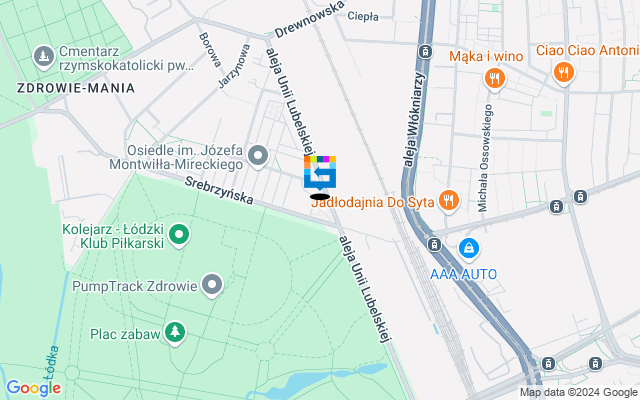Tap the Kolejarz - Łódzki Klub Piłkarski marker
640x400 pixels.
point(179,236)
